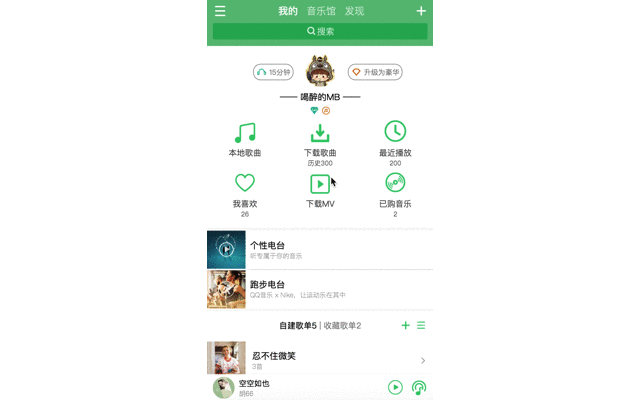The width and height of the screenshot is (640, 400).
Task: Open the profile avatar
Action: [320, 71]
